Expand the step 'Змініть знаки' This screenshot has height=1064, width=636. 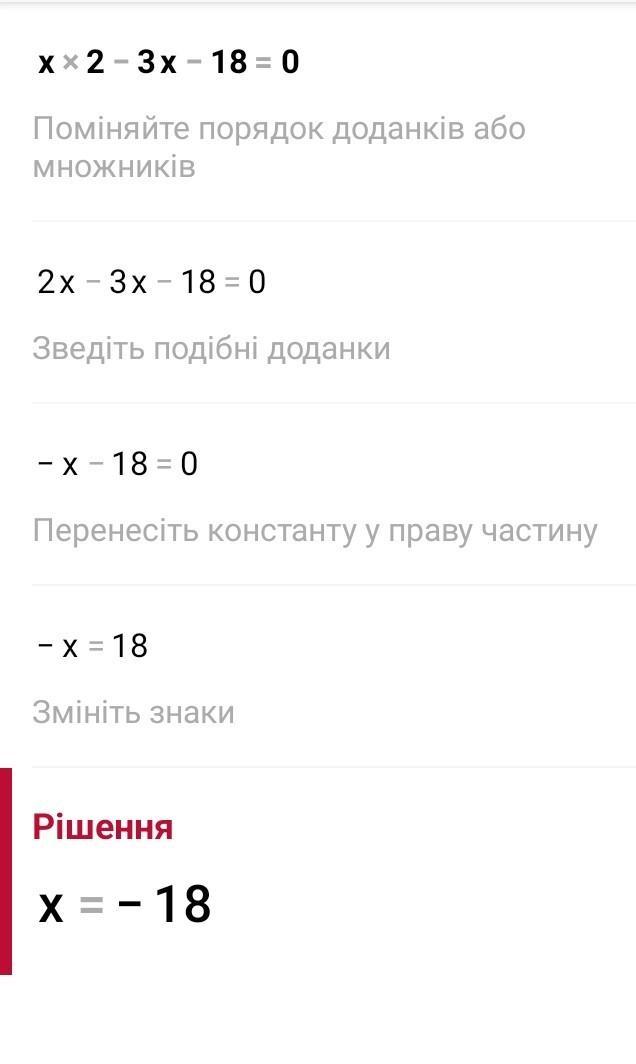click(x=133, y=712)
